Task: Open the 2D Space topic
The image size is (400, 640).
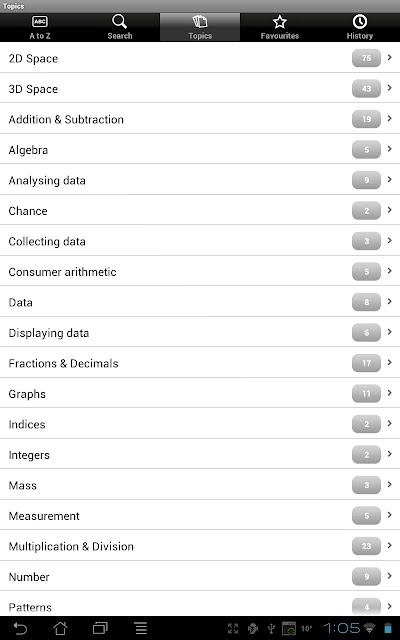Action: click(200, 58)
